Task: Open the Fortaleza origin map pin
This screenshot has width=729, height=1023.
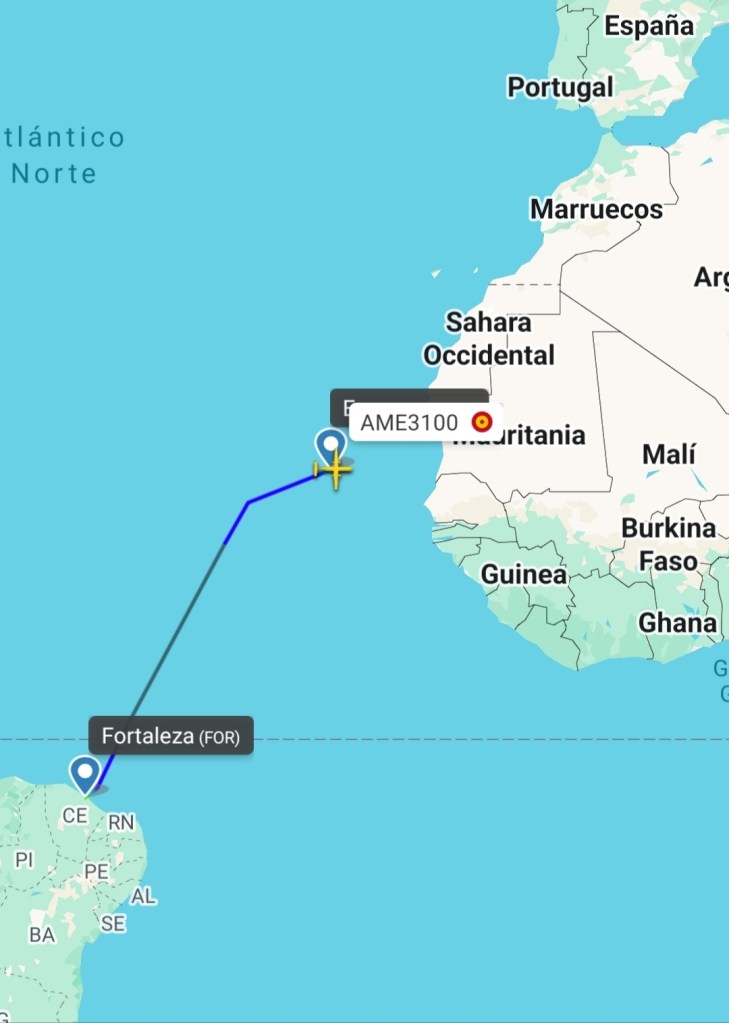Action: (x=85, y=774)
